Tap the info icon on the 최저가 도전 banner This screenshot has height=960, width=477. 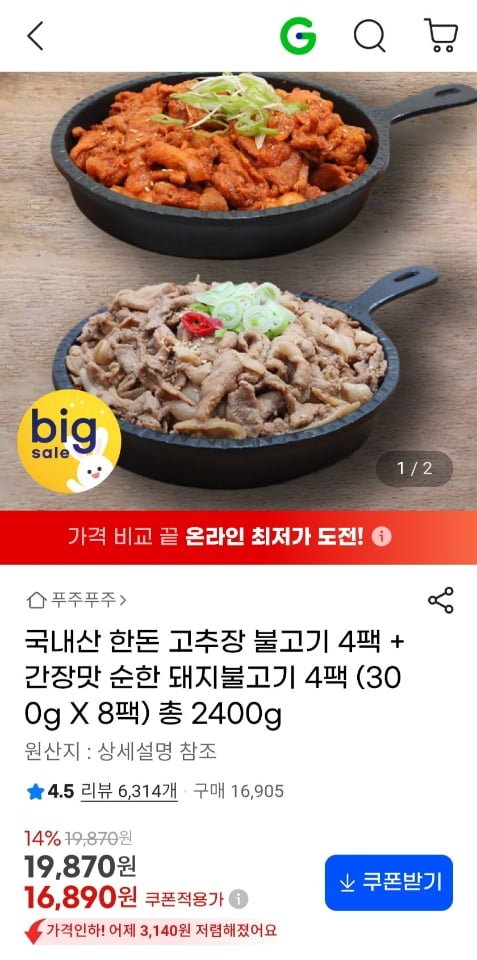click(381, 537)
